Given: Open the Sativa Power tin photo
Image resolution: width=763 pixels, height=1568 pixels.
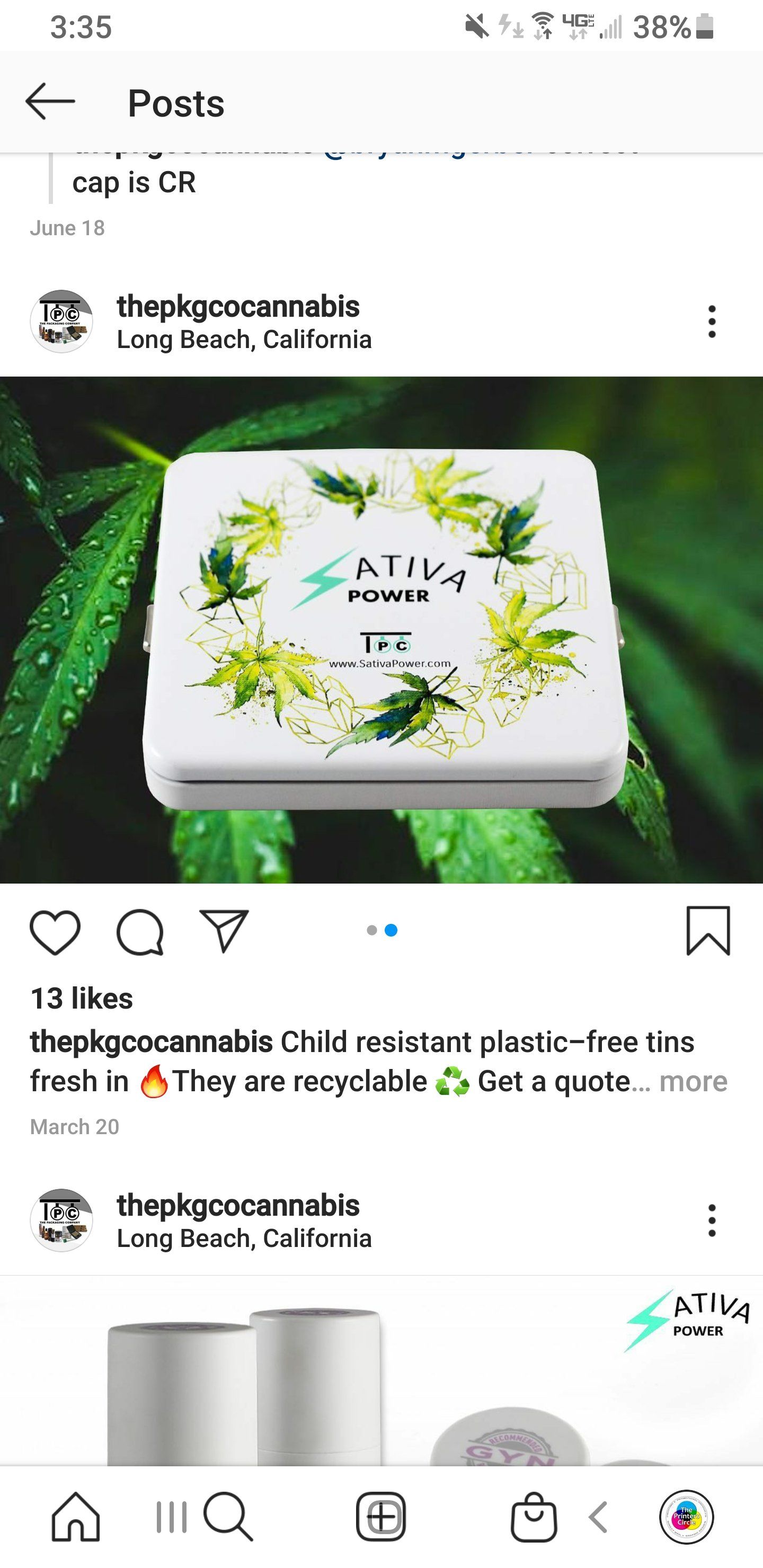Looking at the screenshot, I should point(381,629).
